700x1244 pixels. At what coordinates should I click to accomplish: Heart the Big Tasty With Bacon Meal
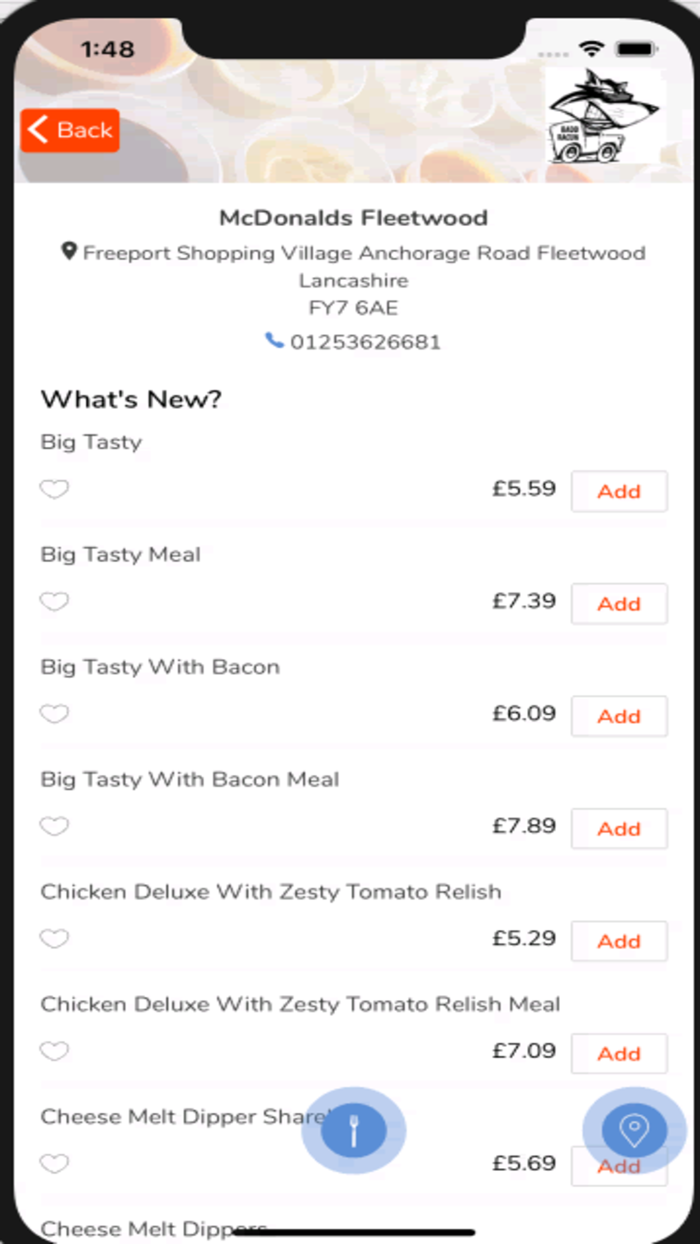[54, 826]
